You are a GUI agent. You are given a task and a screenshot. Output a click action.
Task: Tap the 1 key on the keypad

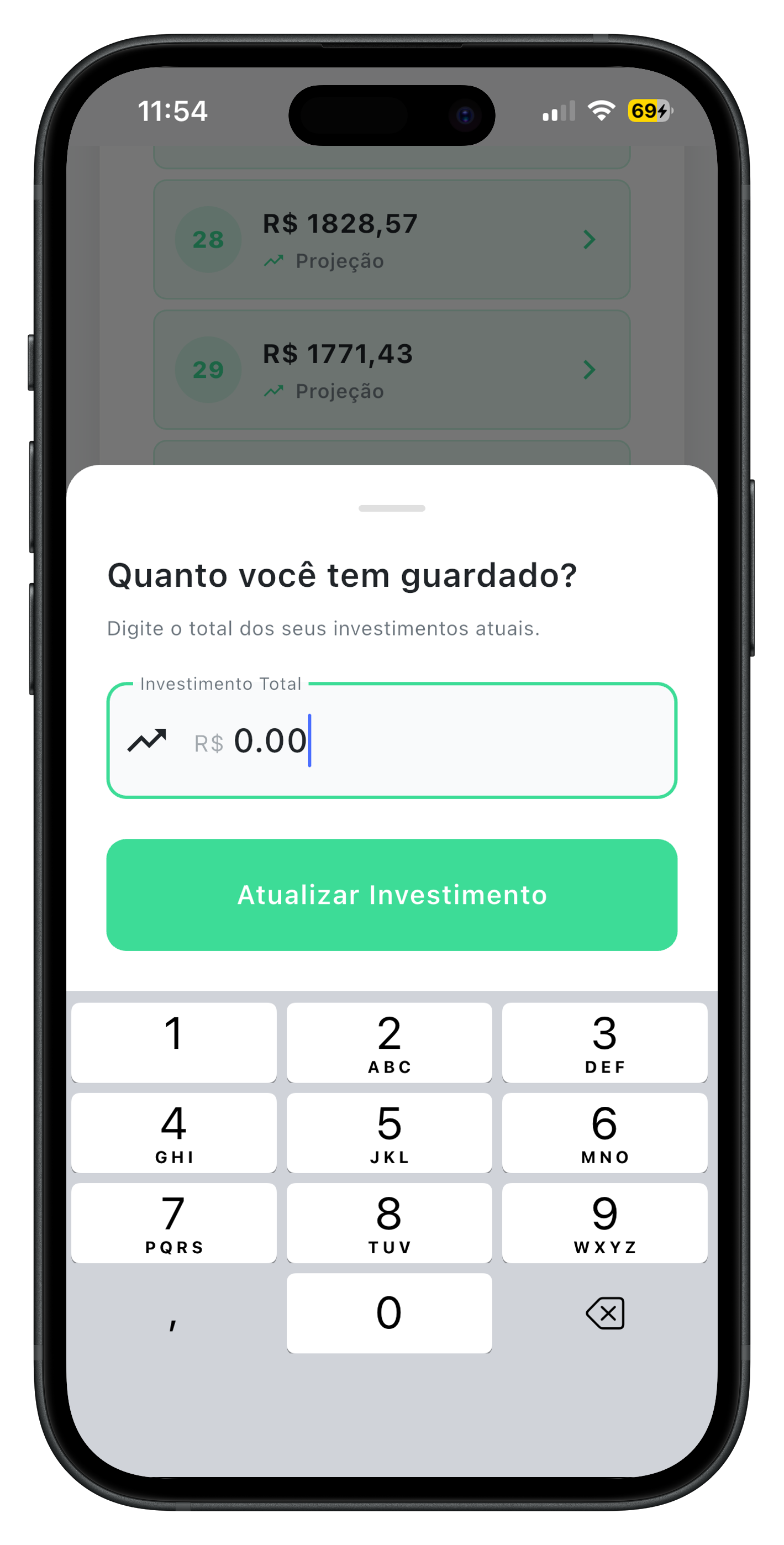coord(173,1042)
